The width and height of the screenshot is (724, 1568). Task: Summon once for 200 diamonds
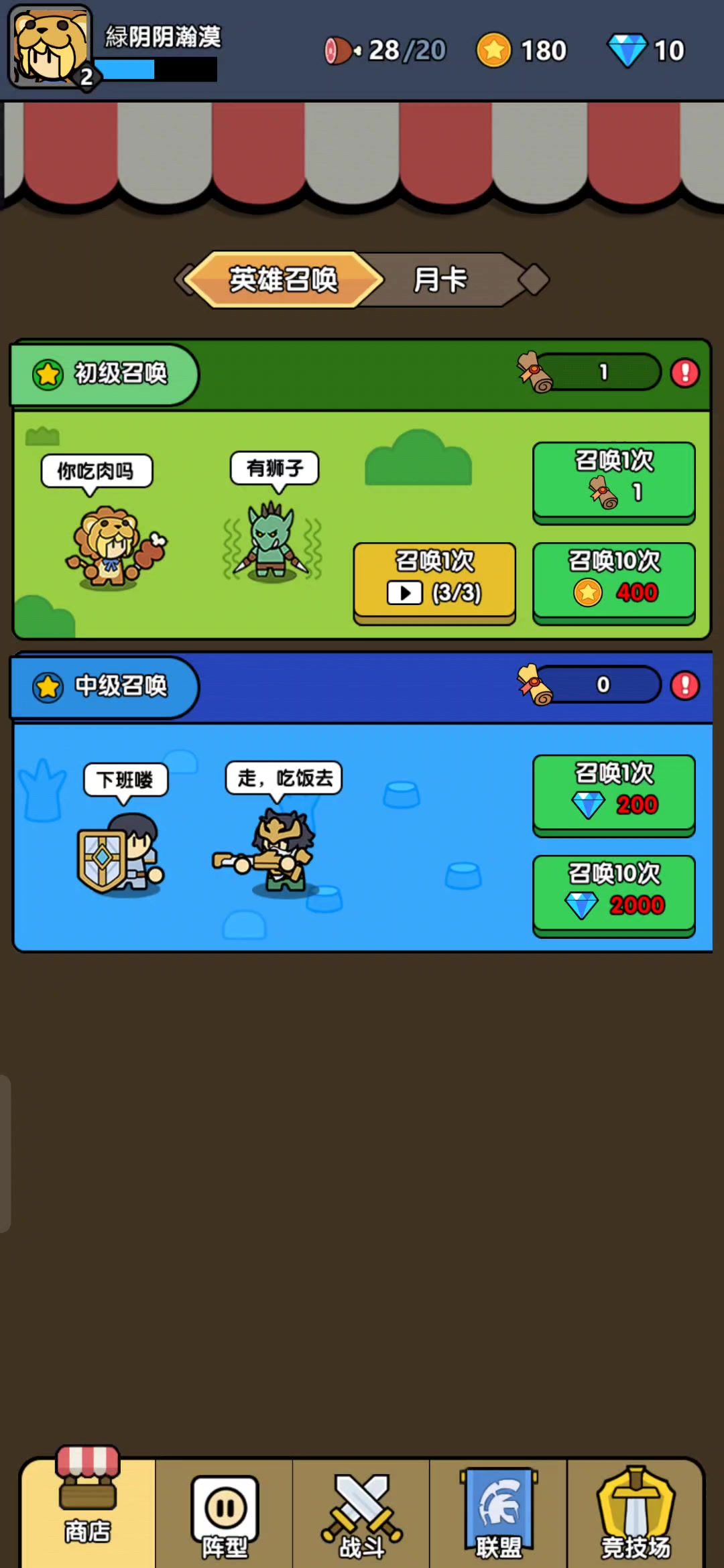point(613,793)
